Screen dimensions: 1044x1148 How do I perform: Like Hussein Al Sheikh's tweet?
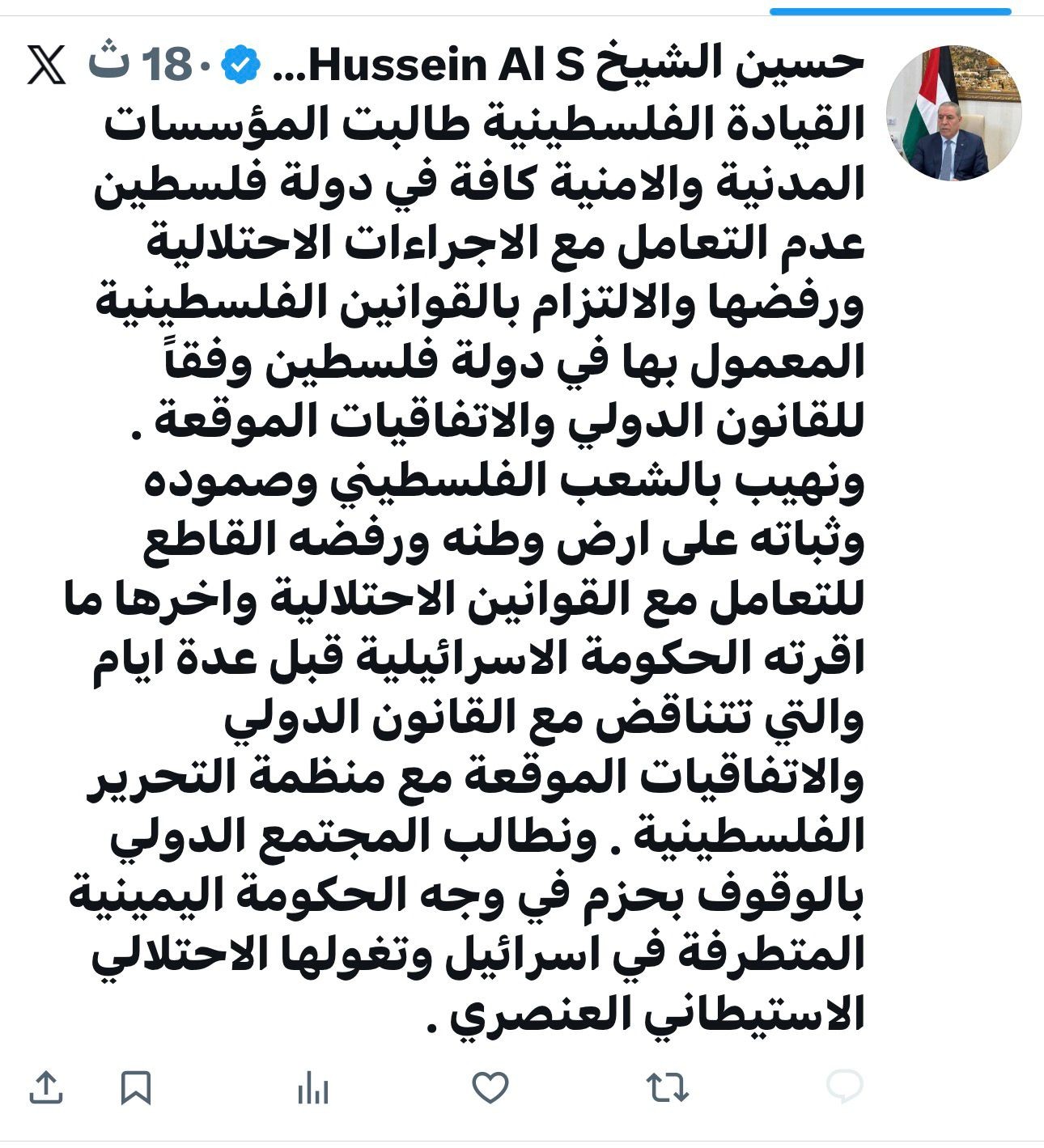pyautogui.click(x=490, y=1087)
